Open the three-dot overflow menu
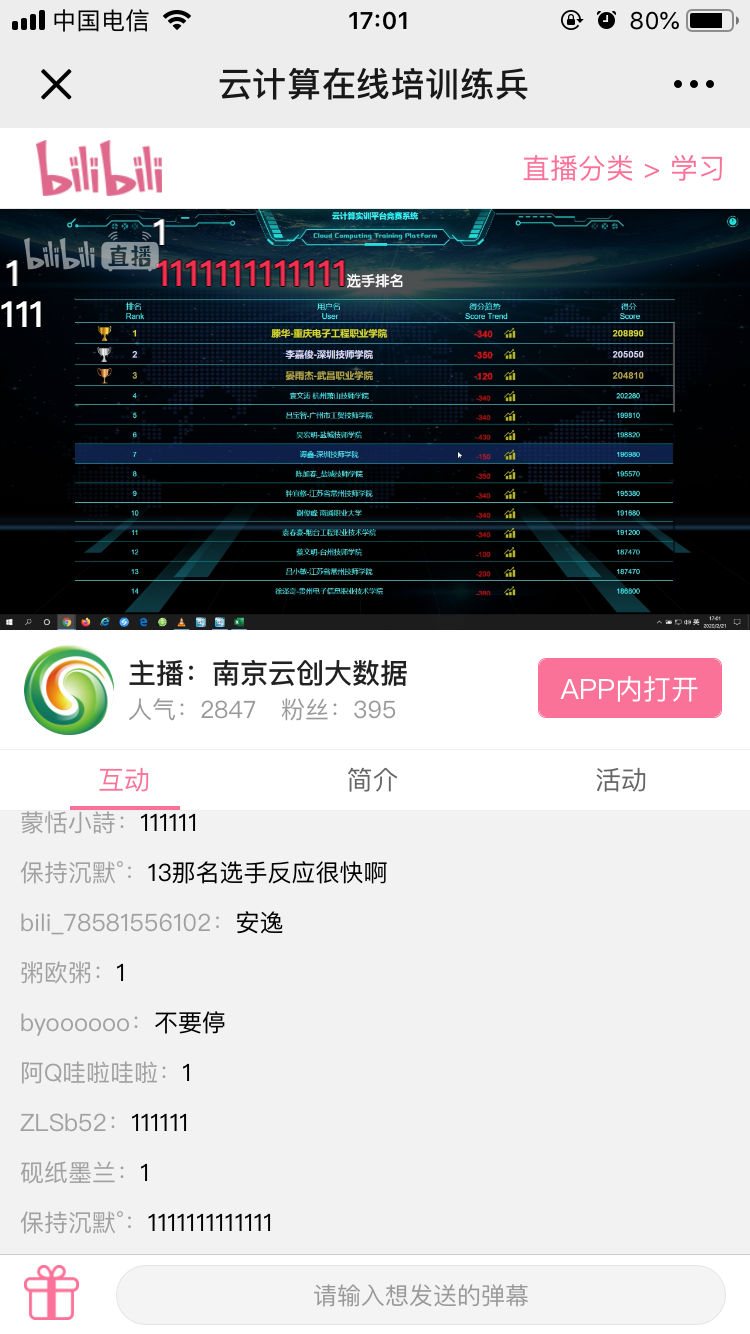Viewport: 750px width, 1334px height. [x=694, y=85]
